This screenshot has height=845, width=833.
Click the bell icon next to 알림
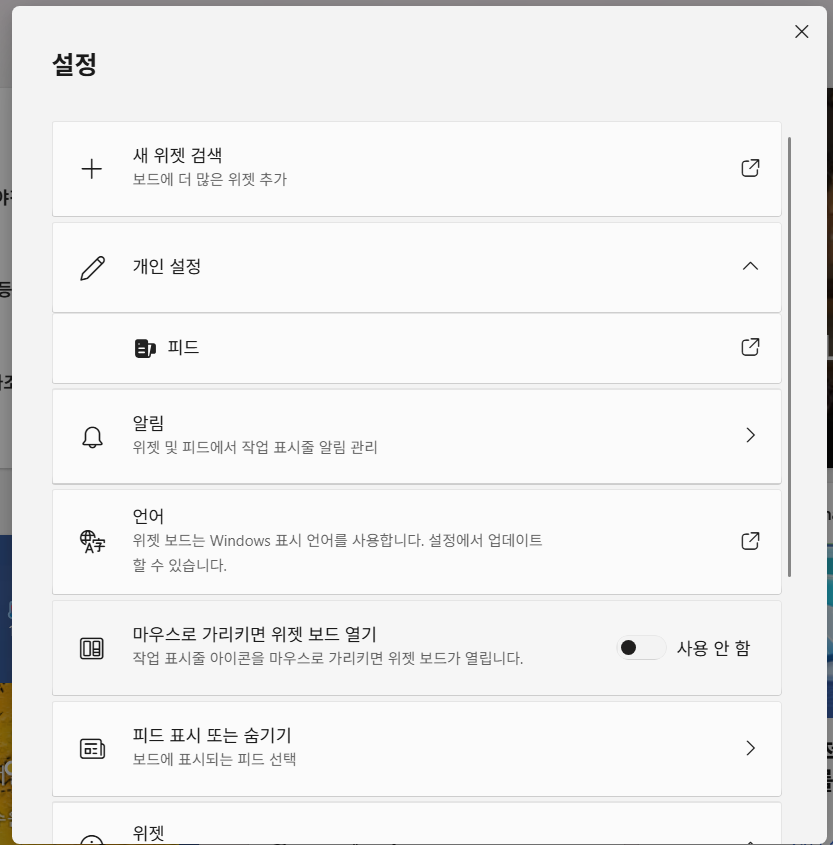click(x=91, y=435)
